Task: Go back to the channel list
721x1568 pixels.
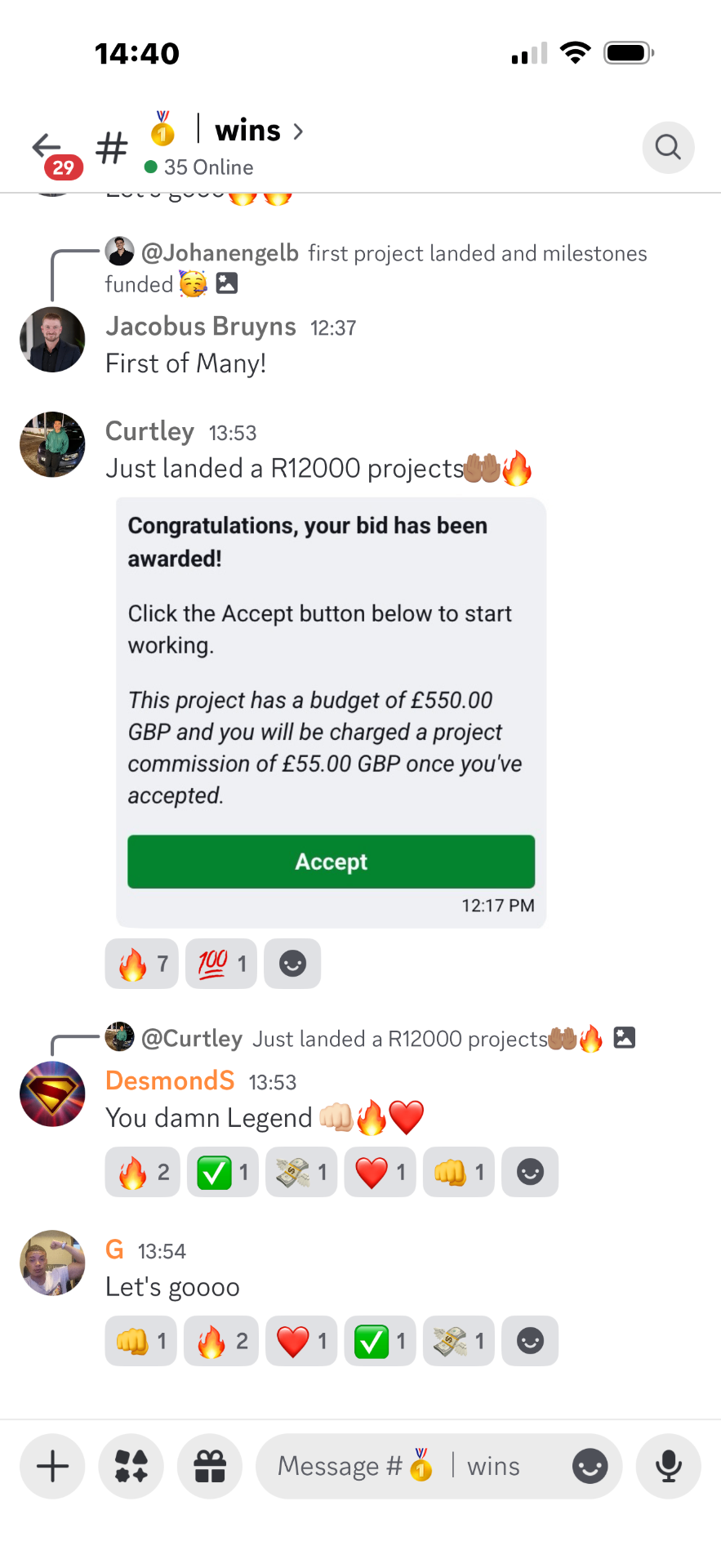Action: tap(51, 151)
